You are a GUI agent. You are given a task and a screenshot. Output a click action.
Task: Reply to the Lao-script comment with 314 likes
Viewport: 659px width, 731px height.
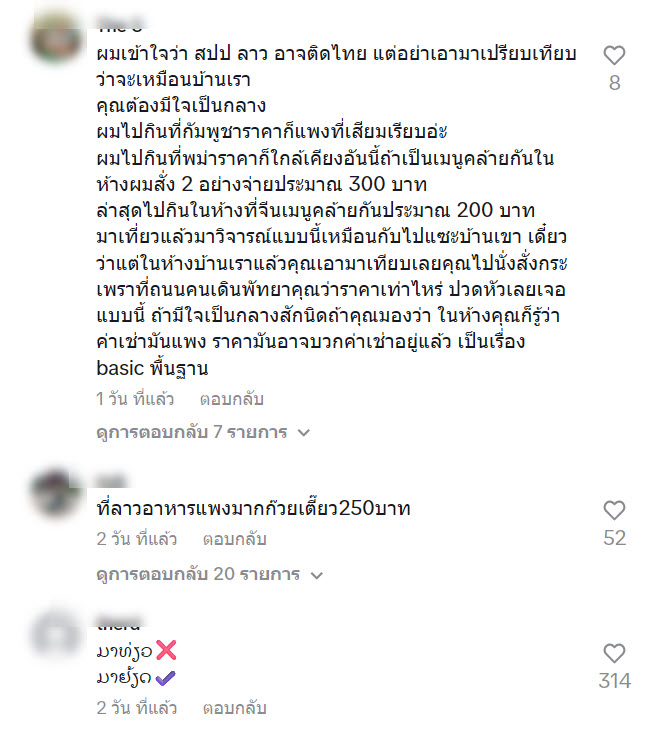pos(234,708)
